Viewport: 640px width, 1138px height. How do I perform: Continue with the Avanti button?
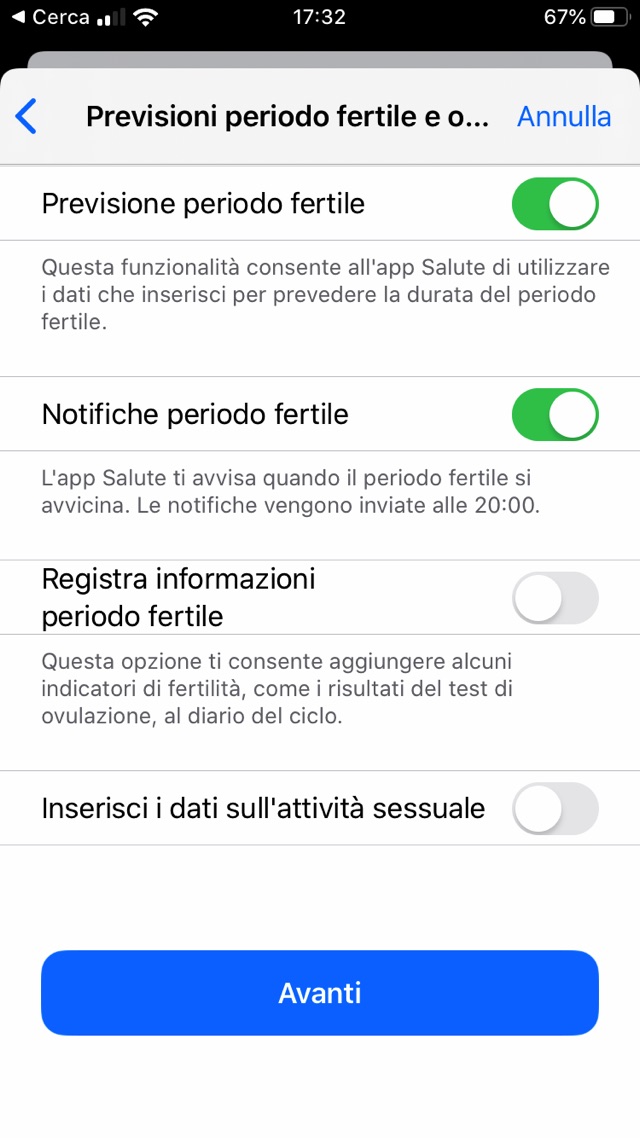pyautogui.click(x=320, y=993)
